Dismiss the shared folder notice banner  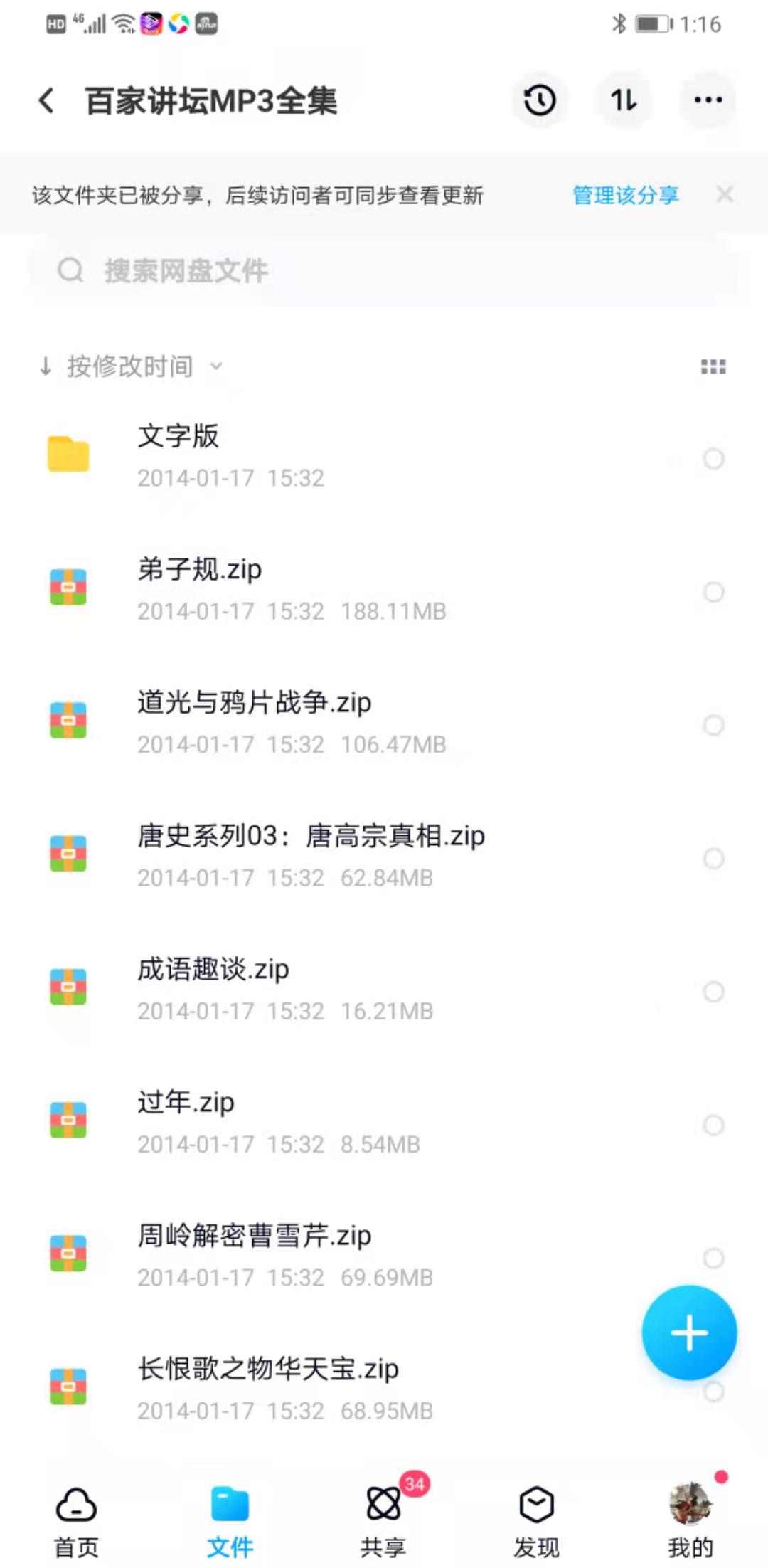point(725,194)
